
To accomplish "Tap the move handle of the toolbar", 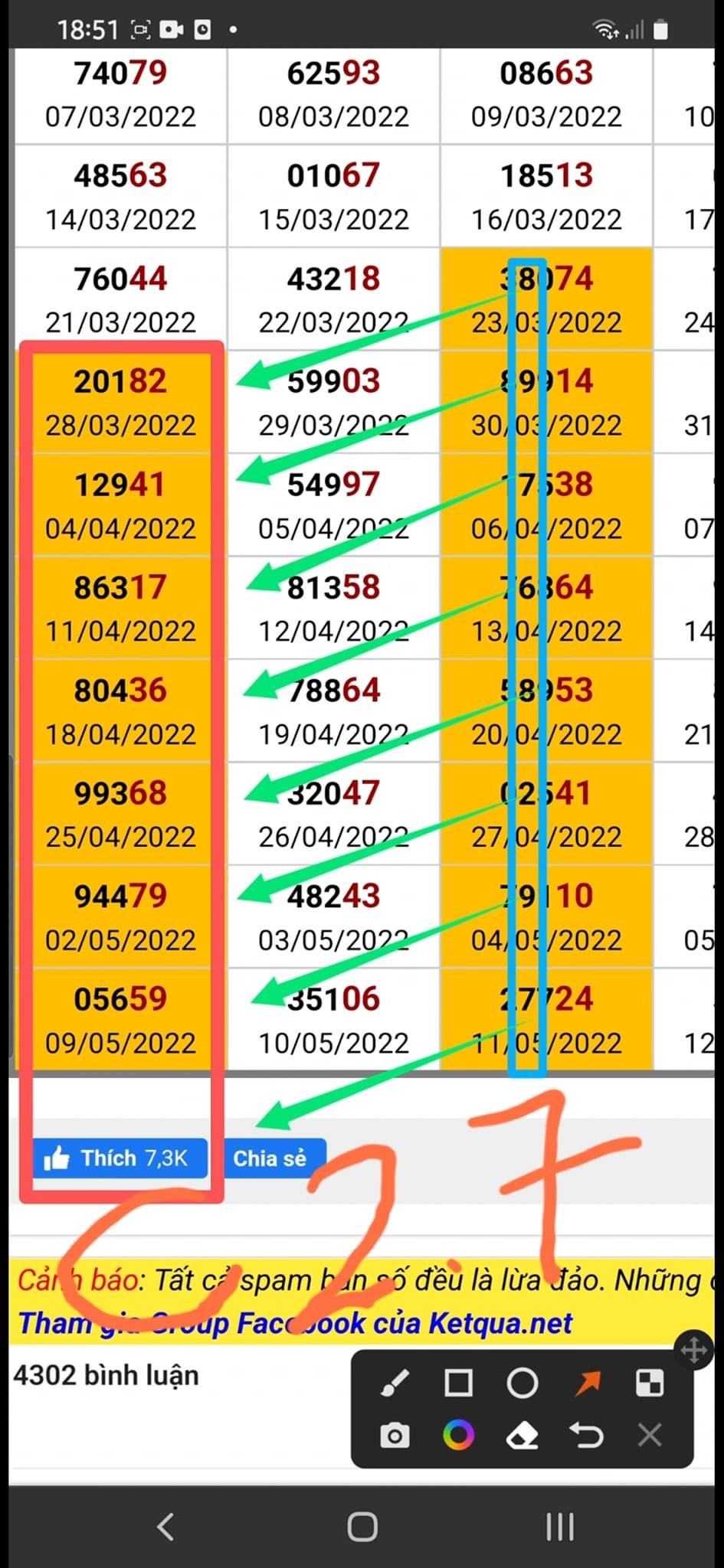I will tap(694, 1351).
